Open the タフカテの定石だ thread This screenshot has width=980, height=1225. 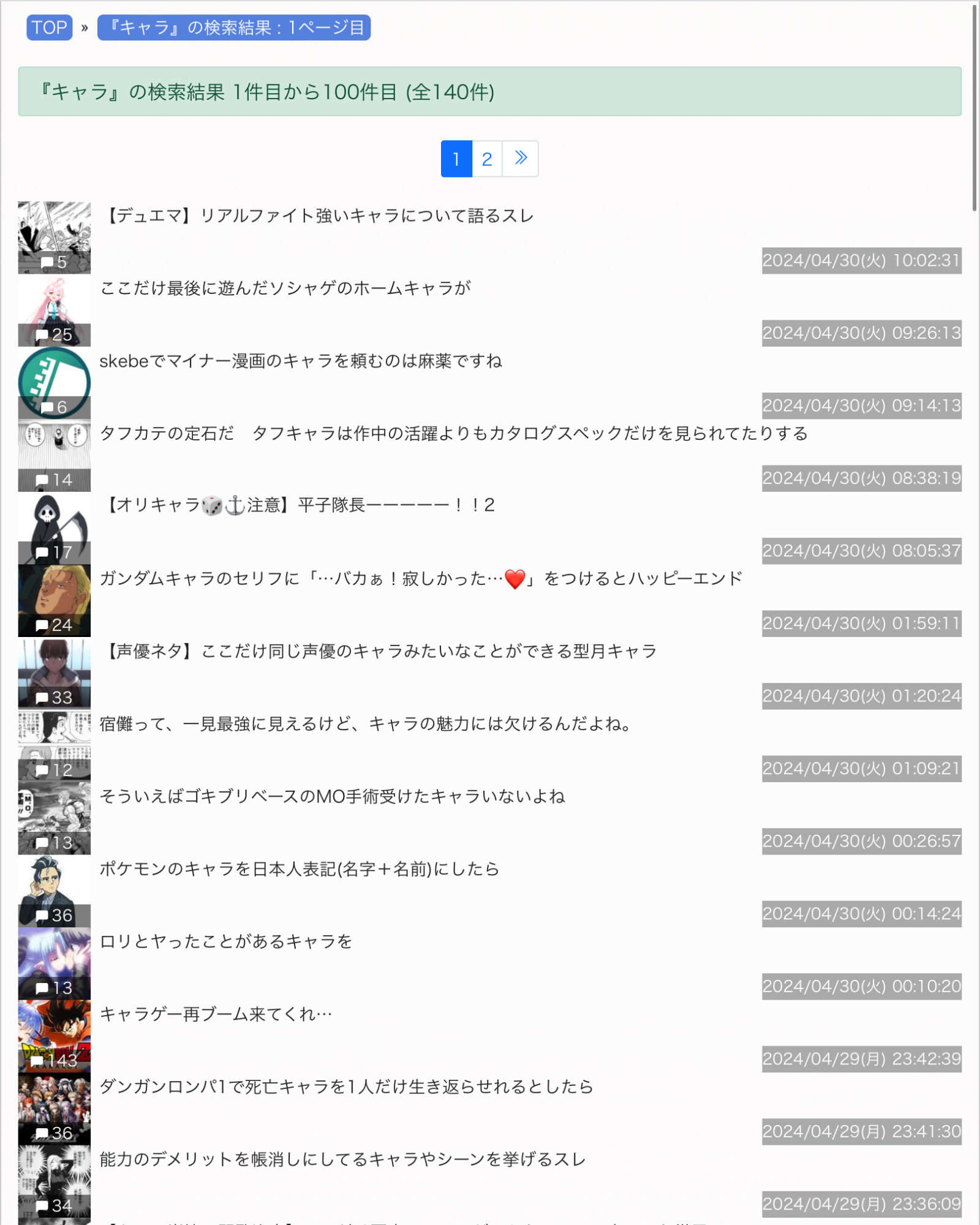(453, 433)
